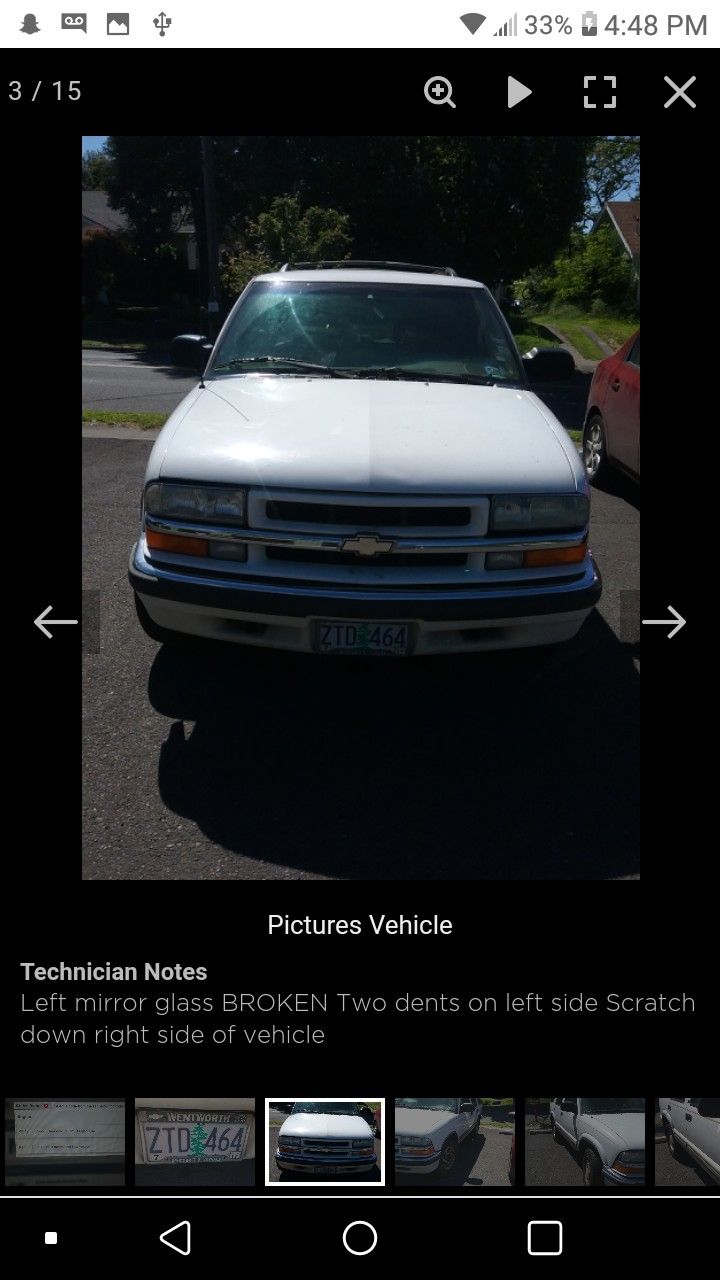720x1280 pixels.
Task: Tap the 3 / 15 photo counter
Action: (45, 91)
